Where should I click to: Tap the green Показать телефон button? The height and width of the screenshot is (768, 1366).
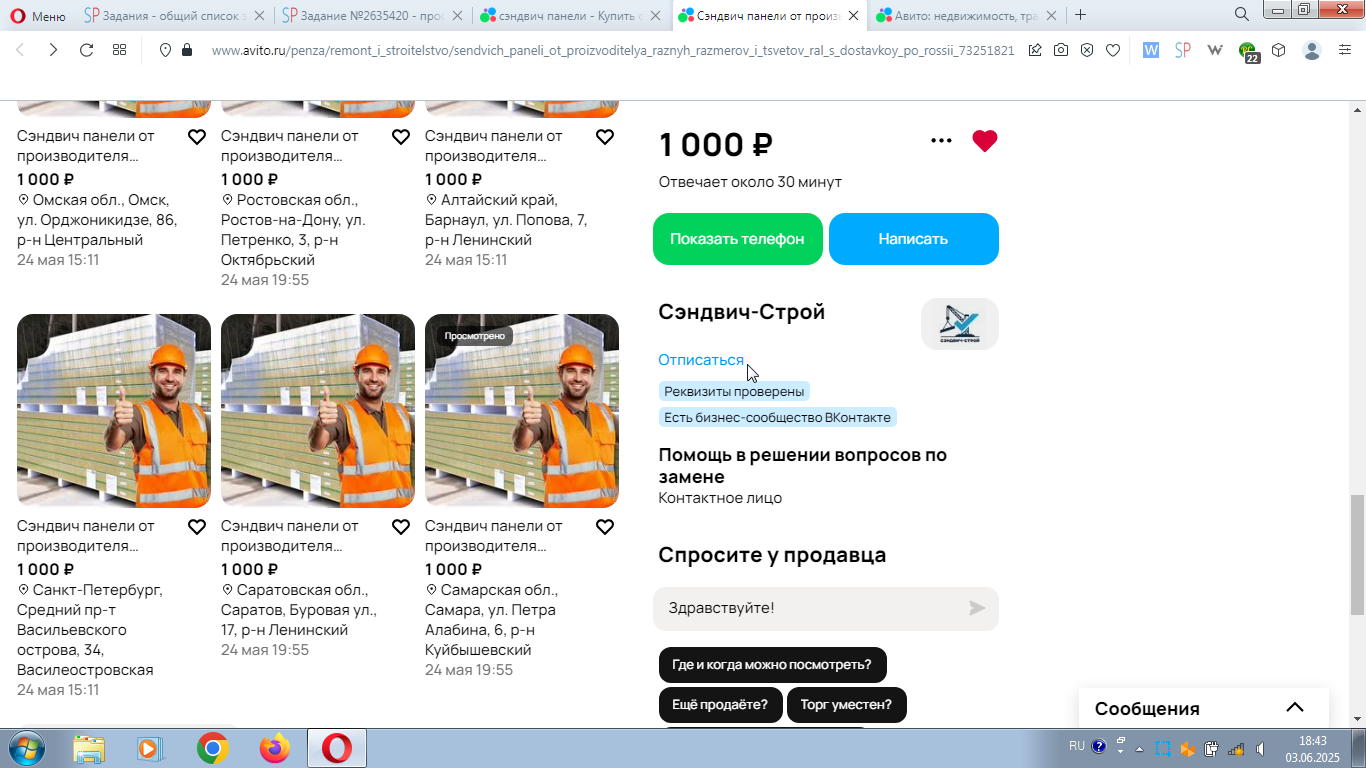click(737, 239)
